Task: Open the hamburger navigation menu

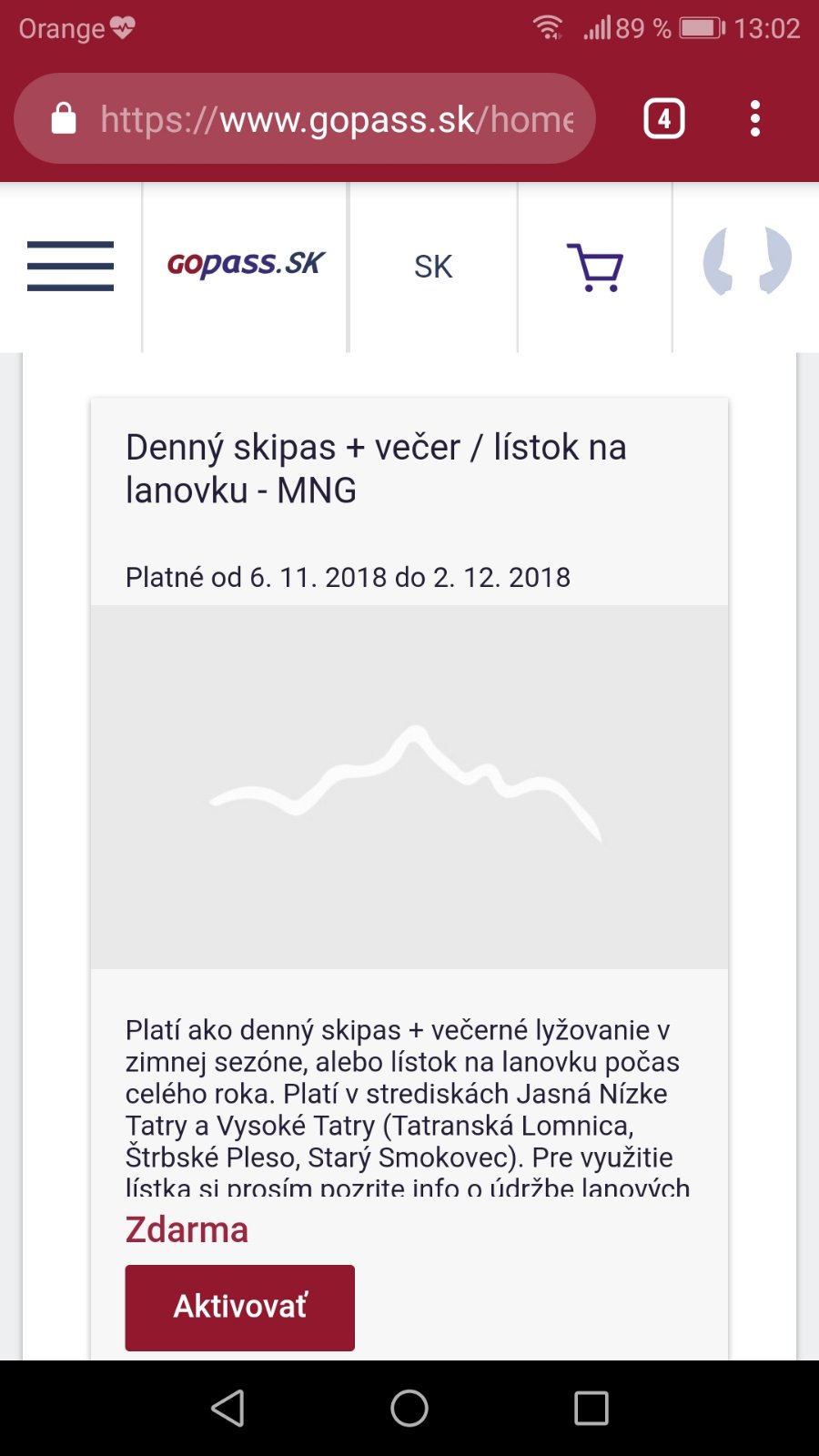Action: coord(70,266)
